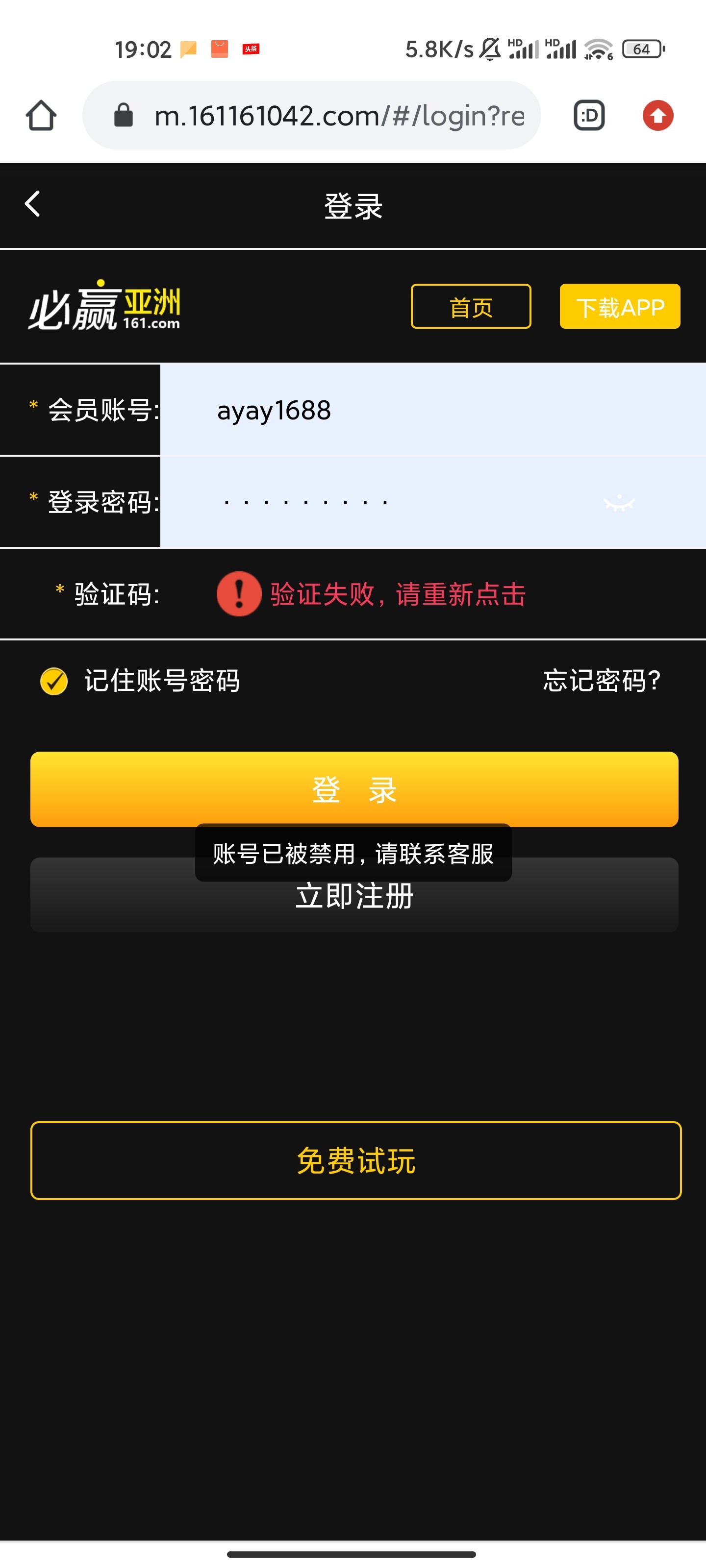Tap the red upload arrow icon
Image resolution: width=706 pixels, height=1568 pixels.
point(657,115)
